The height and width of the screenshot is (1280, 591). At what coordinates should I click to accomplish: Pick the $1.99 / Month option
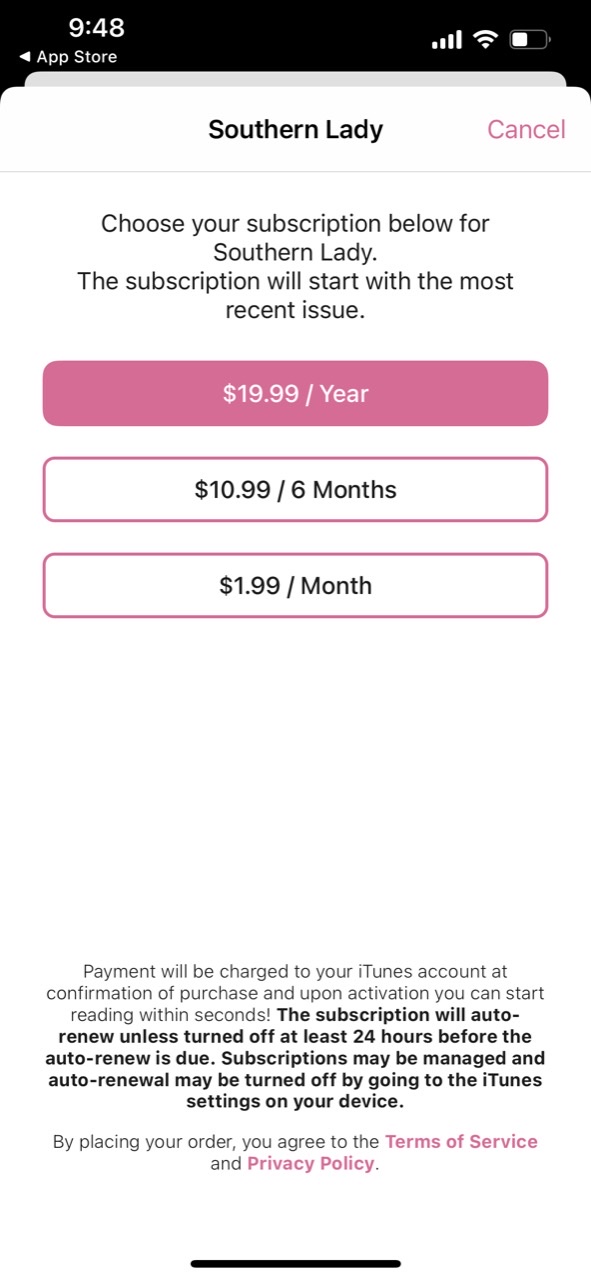click(295, 585)
